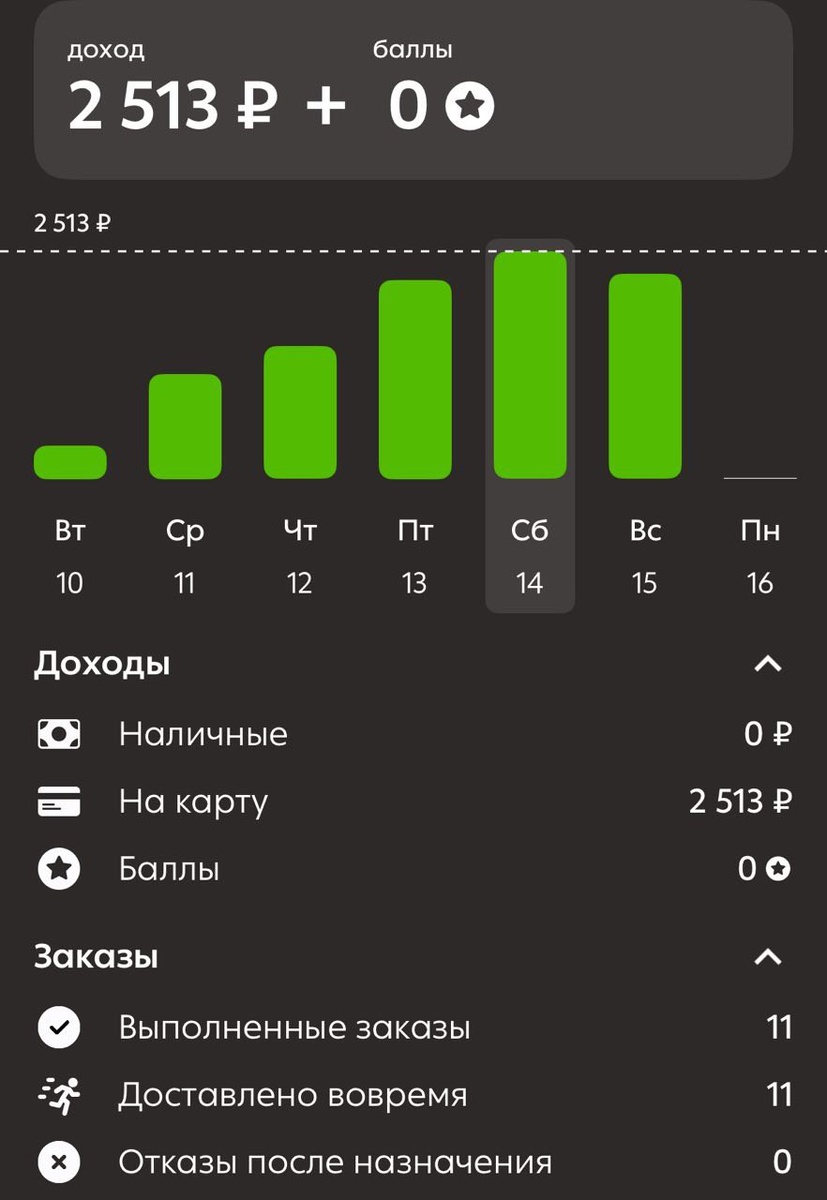827x1200 pixels.
Task: Click the star badge after 0 in баллы header
Action: [x=470, y=105]
